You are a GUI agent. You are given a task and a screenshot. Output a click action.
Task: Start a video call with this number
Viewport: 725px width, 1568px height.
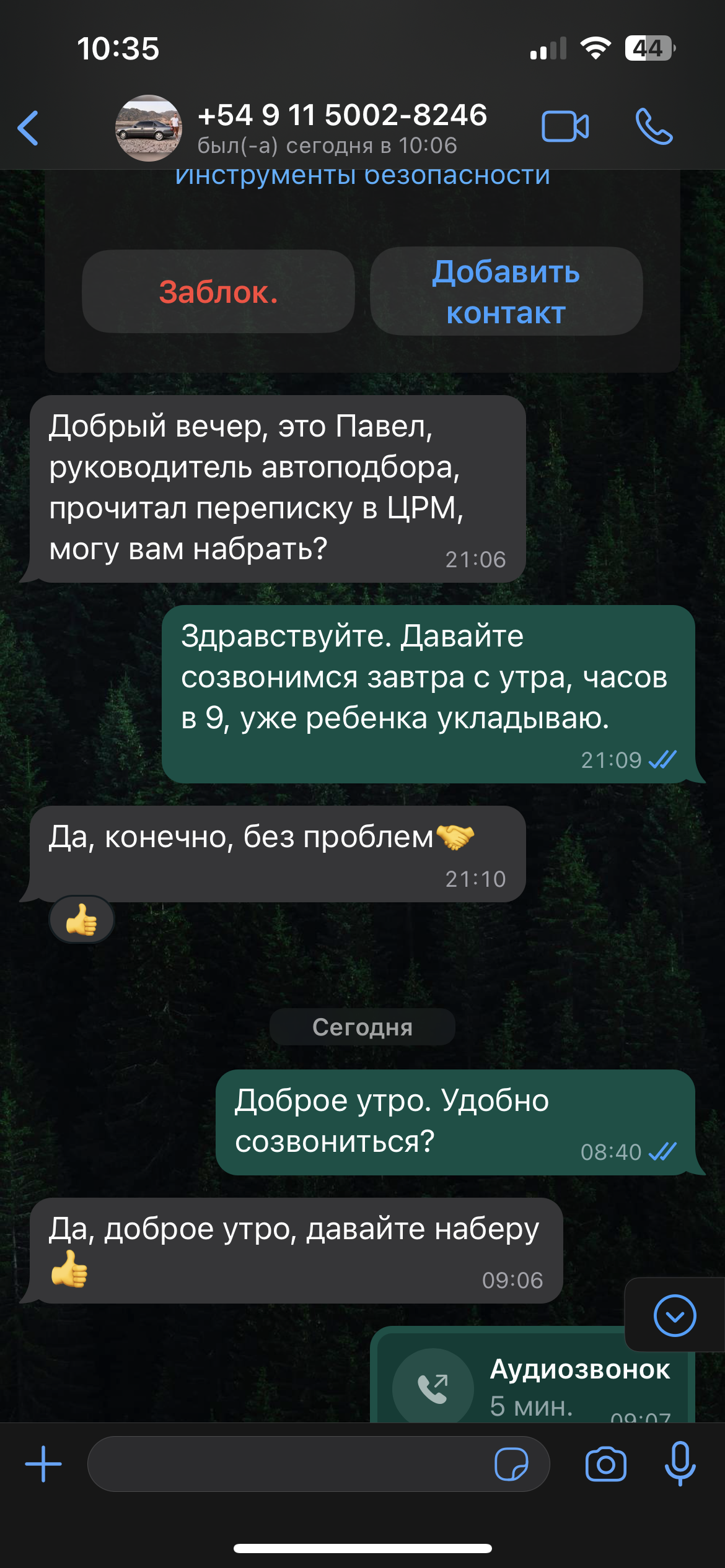pos(565,127)
